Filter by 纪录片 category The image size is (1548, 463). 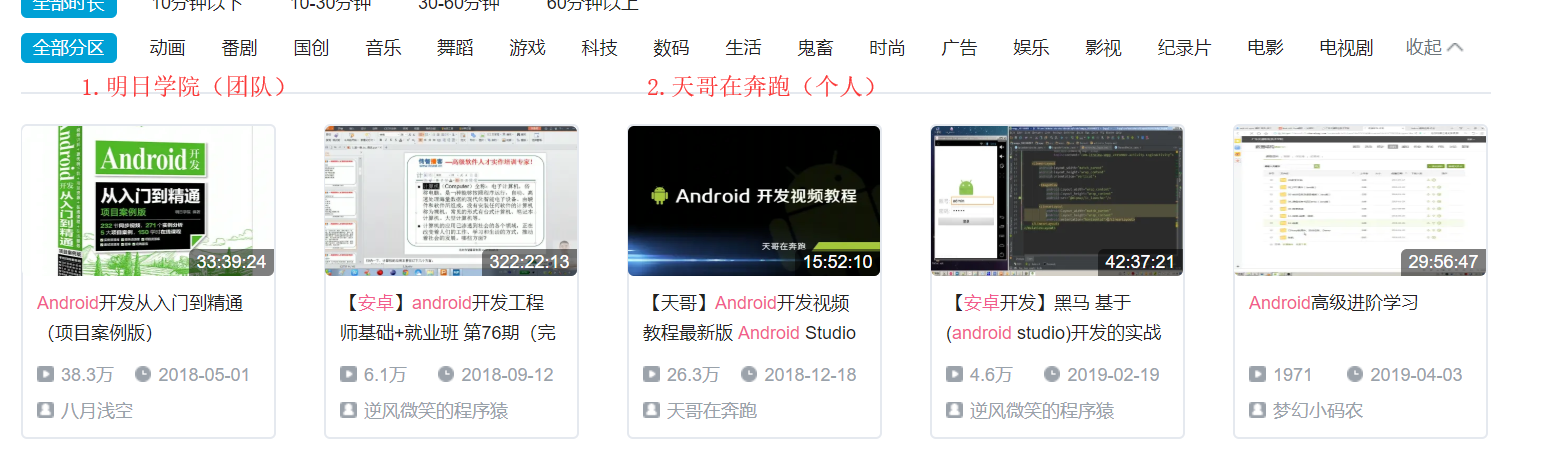pyautogui.click(x=1184, y=47)
